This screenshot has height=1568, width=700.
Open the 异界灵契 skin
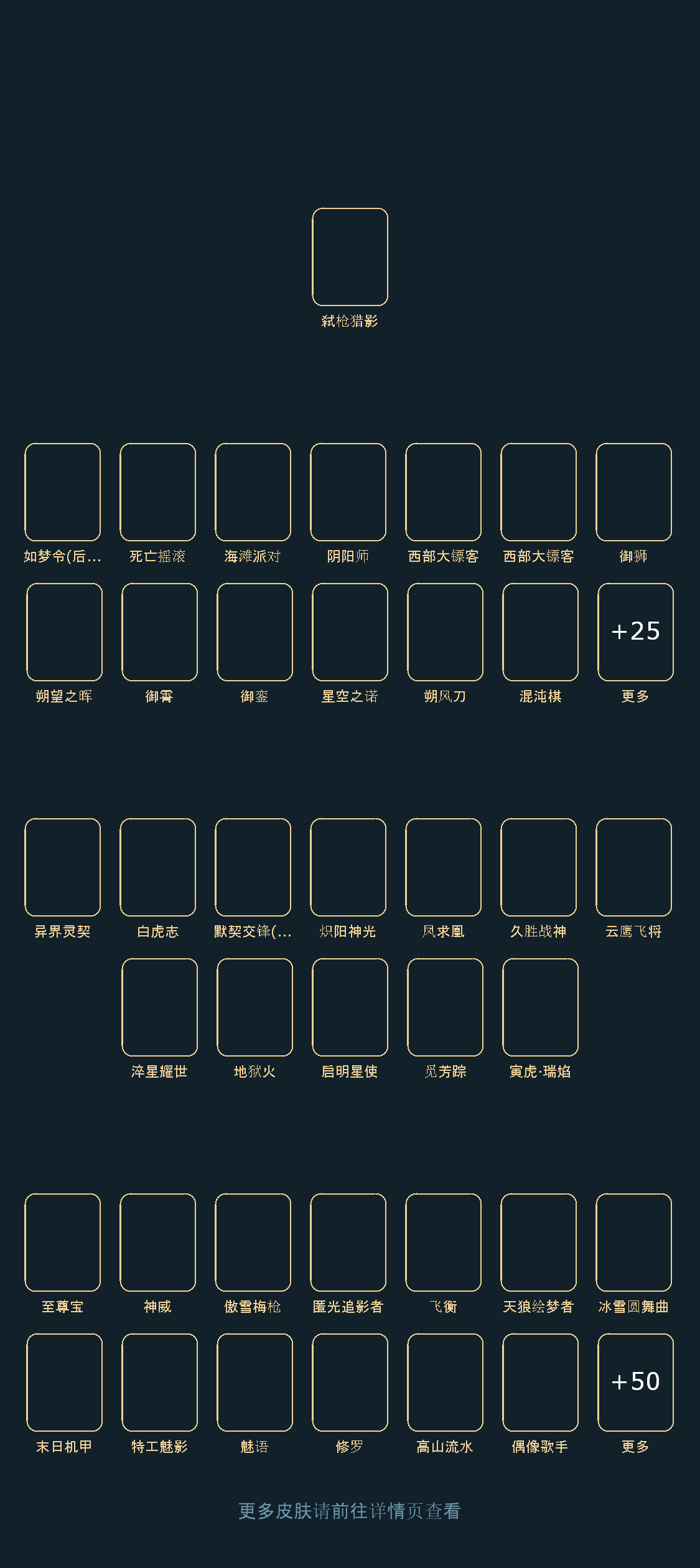pos(62,867)
